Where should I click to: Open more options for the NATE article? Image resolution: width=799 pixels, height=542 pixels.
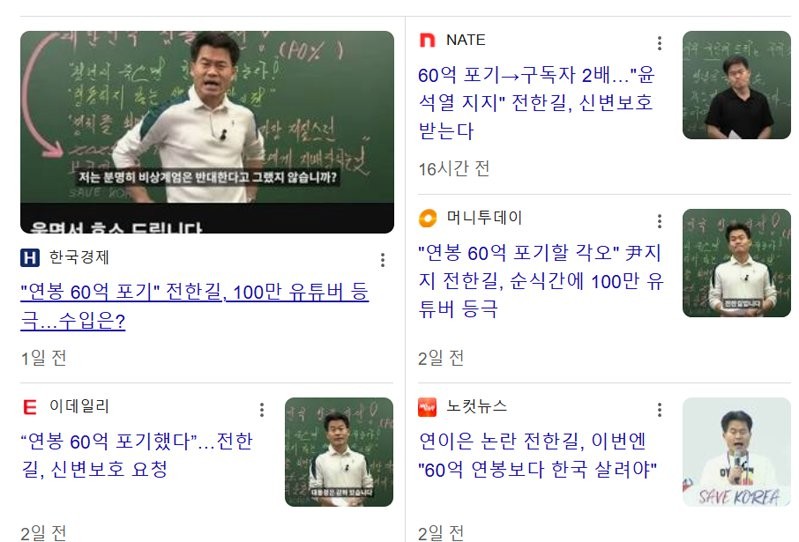click(x=659, y=43)
